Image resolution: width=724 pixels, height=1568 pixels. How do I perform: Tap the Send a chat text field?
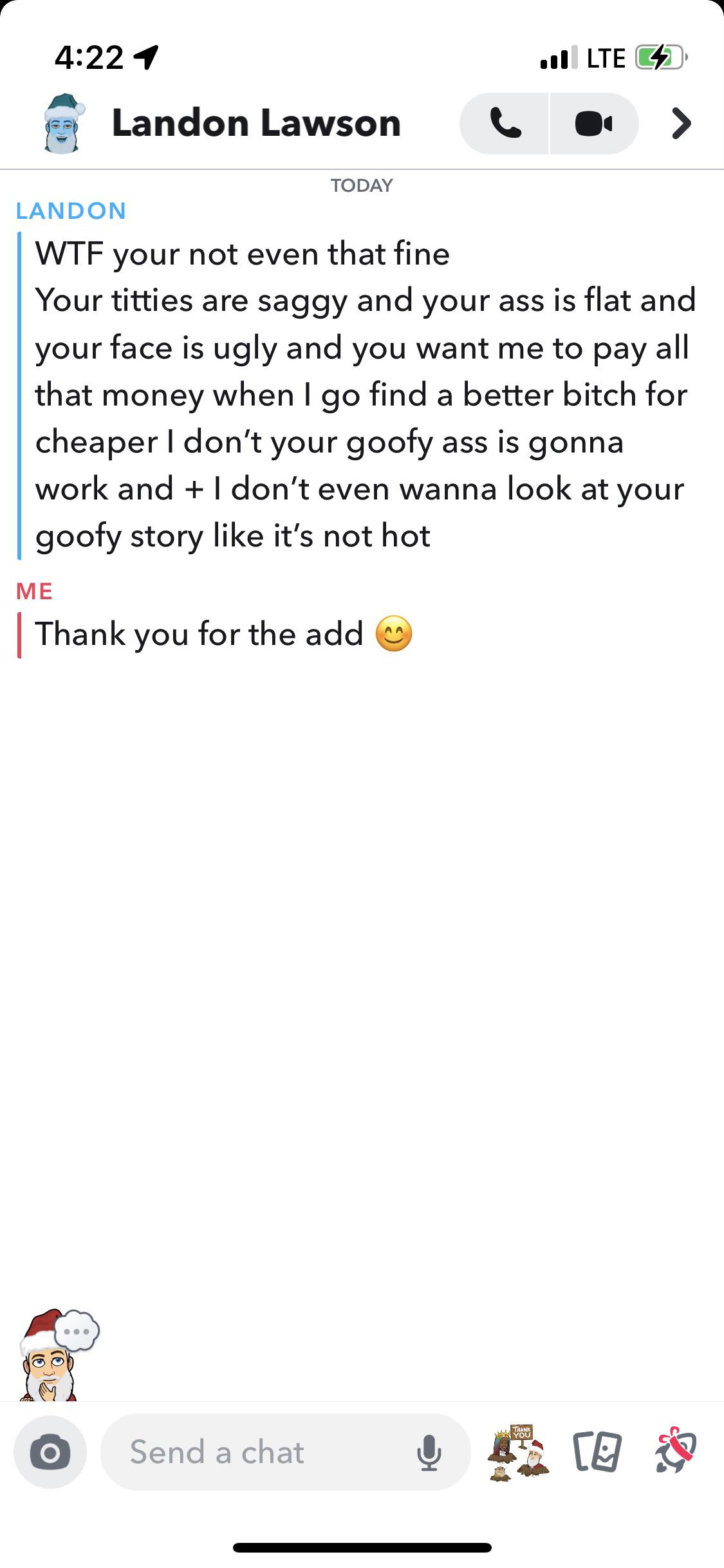tap(257, 1453)
